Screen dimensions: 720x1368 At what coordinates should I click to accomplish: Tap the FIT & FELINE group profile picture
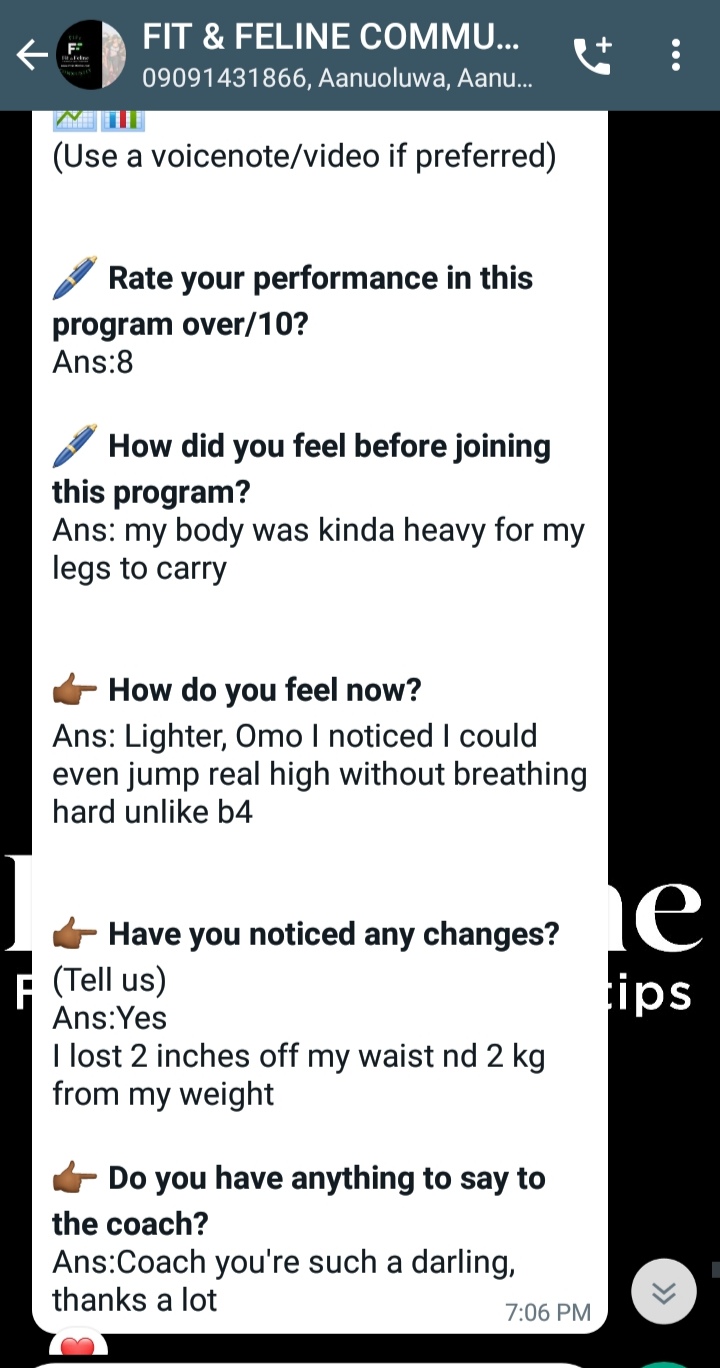point(91,55)
